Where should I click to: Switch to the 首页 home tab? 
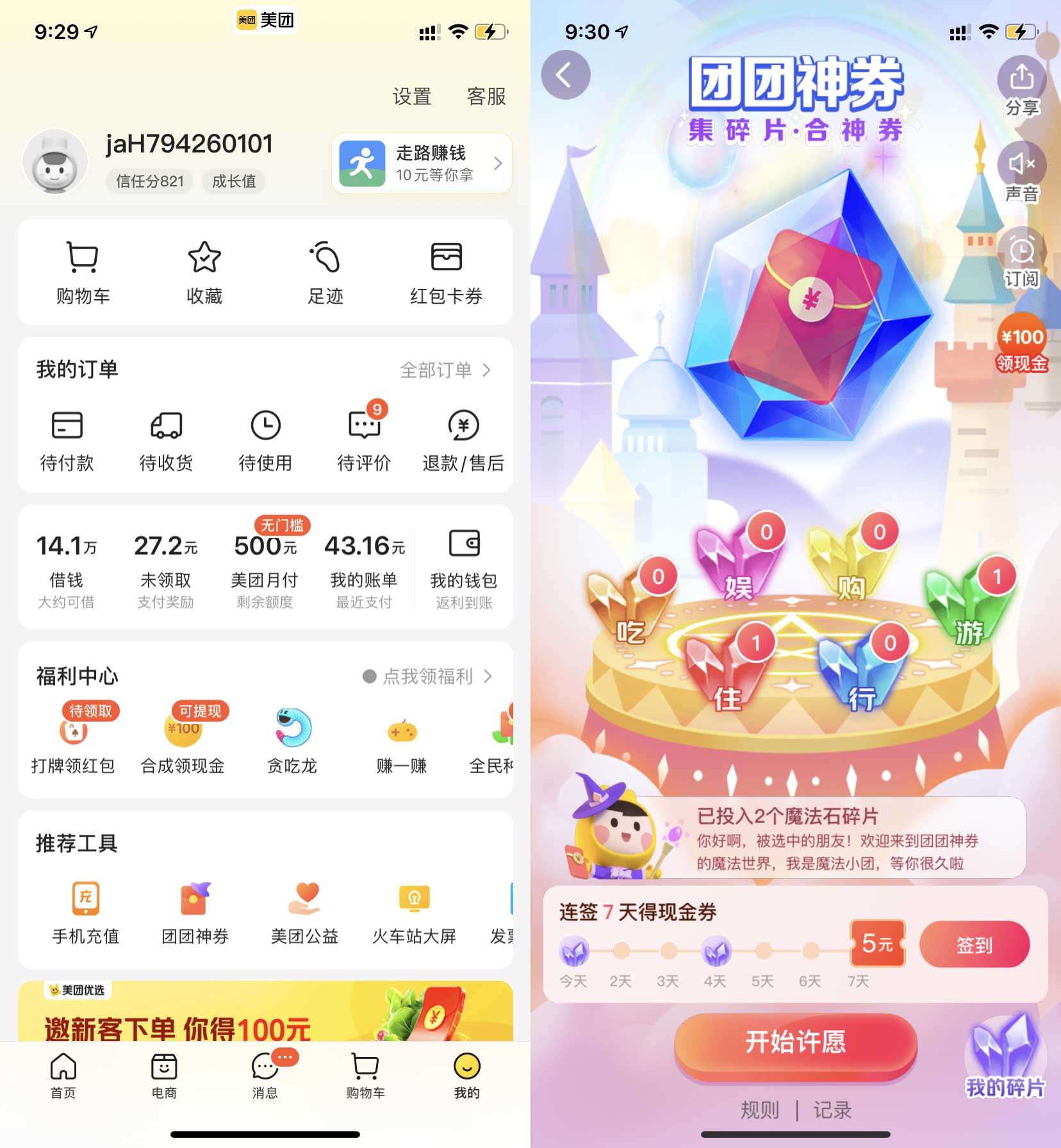pos(63,1074)
